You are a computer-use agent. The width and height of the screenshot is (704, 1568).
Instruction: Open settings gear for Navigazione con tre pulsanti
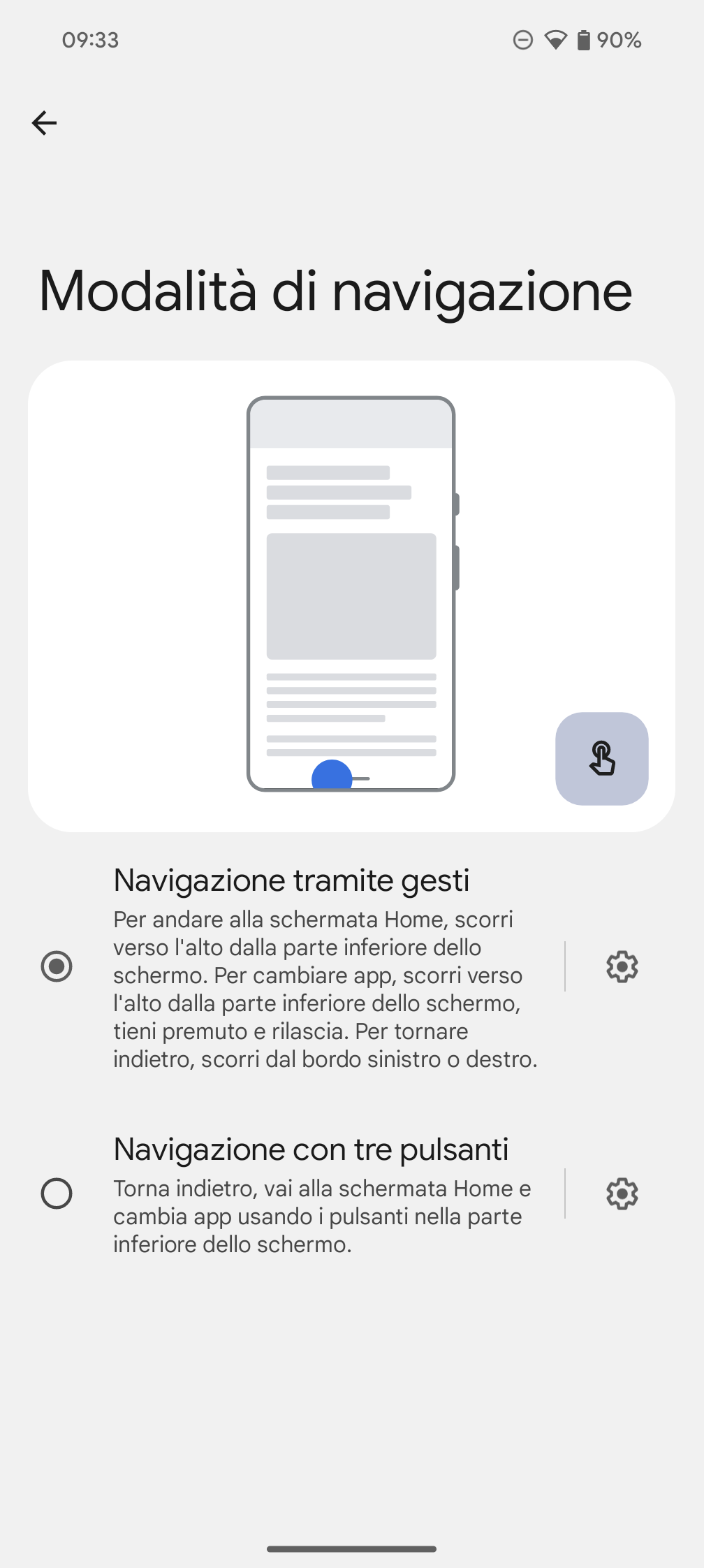point(622,1193)
